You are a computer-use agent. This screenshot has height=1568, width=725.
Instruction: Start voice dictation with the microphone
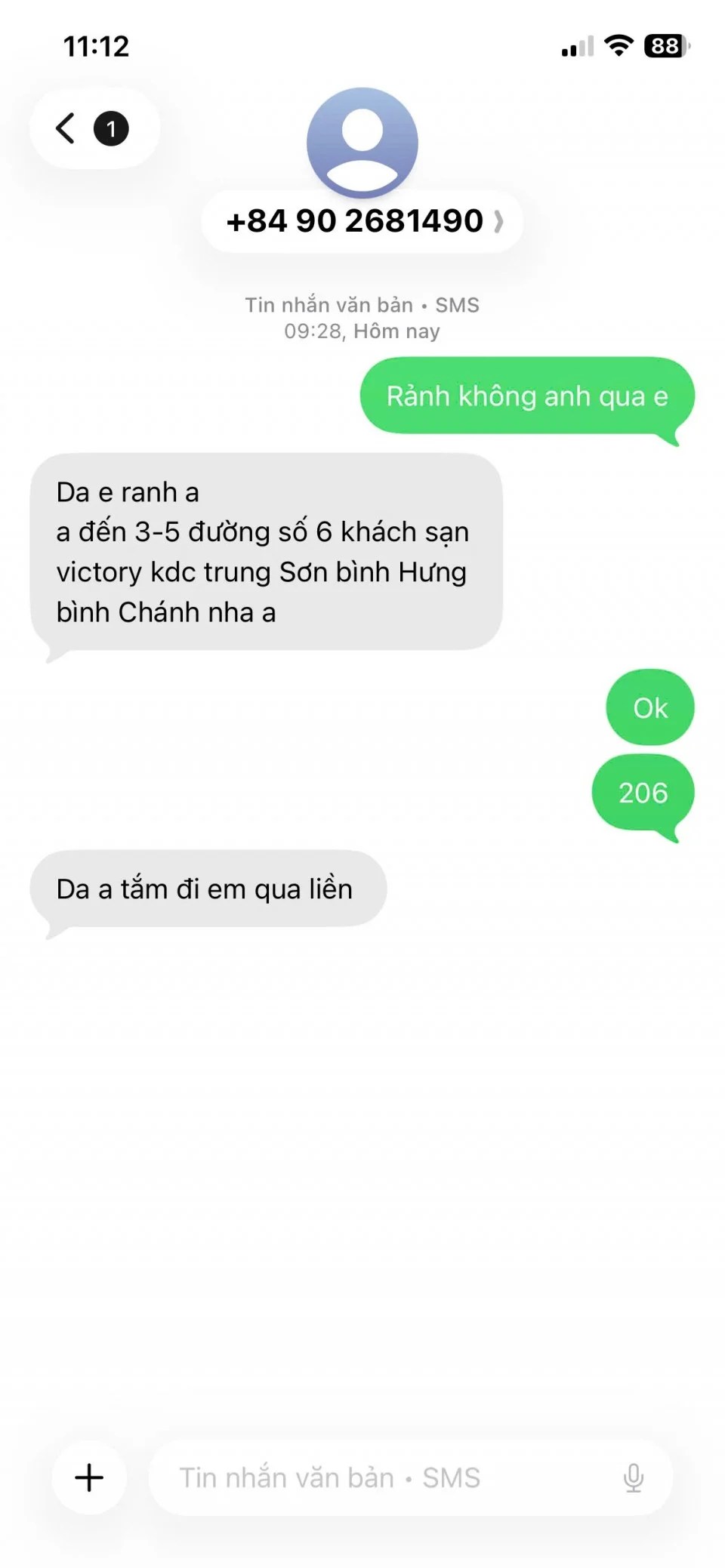[633, 1477]
